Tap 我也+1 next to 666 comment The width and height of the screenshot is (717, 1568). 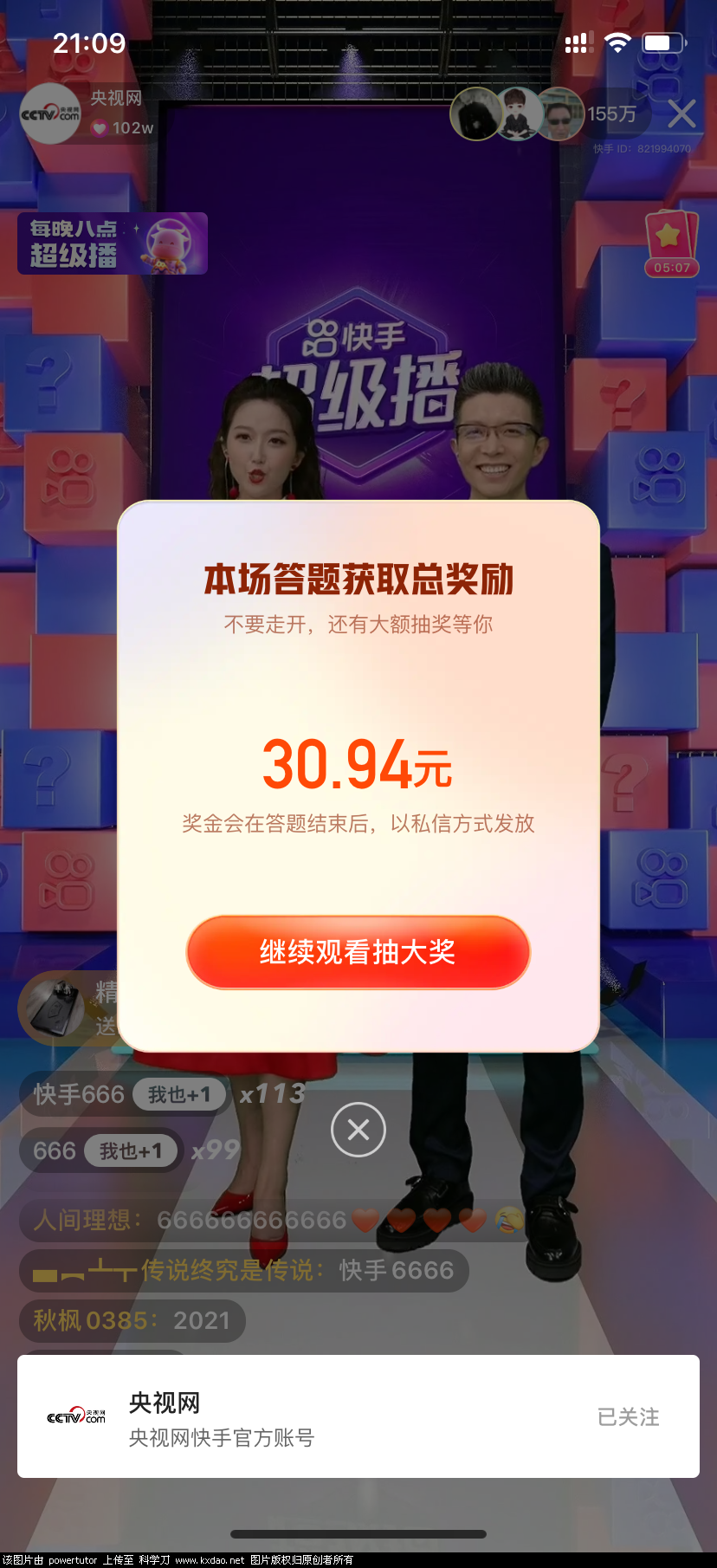[x=131, y=1150]
